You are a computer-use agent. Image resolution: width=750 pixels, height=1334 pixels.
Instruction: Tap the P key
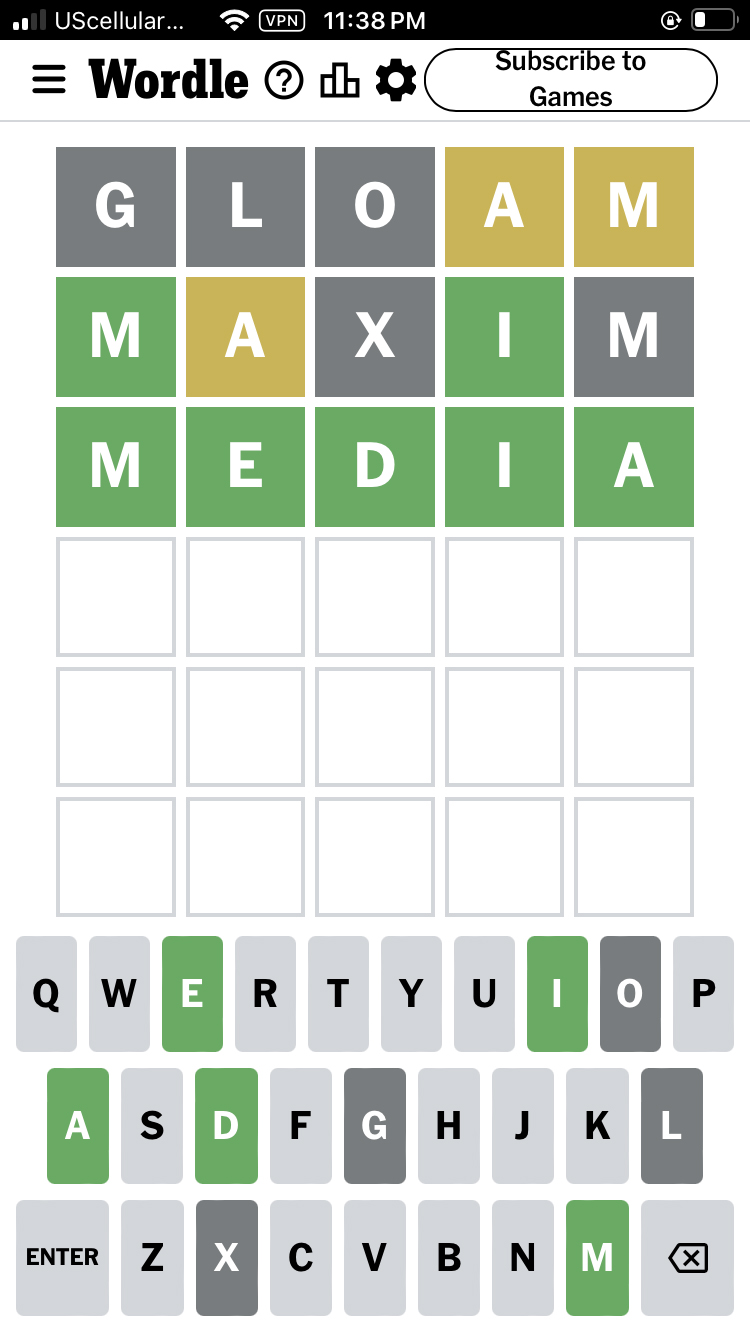[x=704, y=994]
